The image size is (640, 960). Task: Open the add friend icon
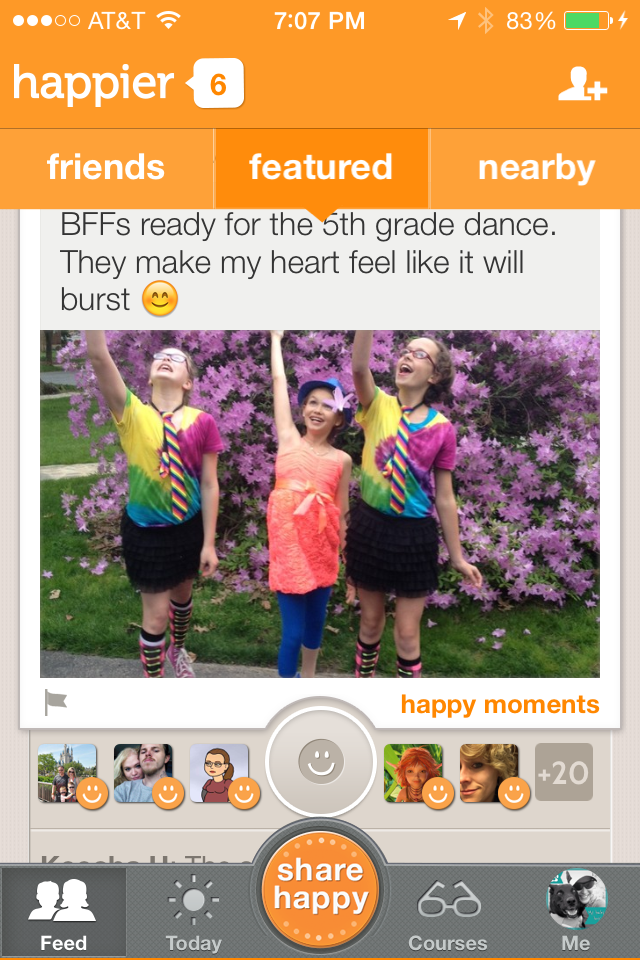coord(582,85)
